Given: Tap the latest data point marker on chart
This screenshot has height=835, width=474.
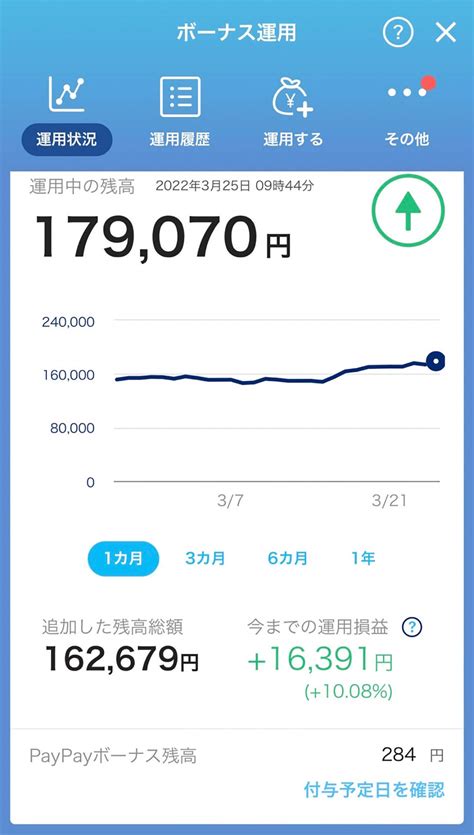Looking at the screenshot, I should coord(436,362).
